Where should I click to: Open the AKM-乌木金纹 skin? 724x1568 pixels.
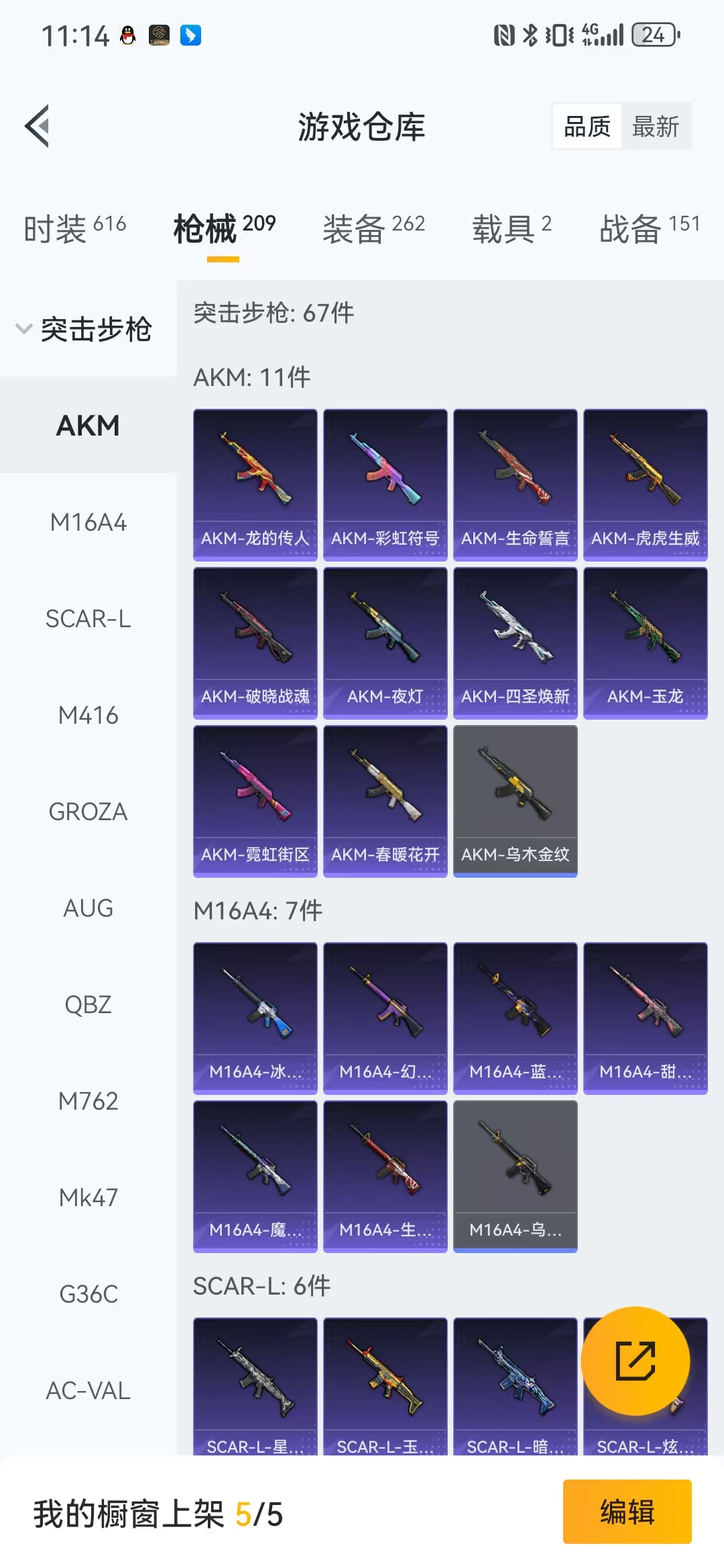tap(515, 801)
